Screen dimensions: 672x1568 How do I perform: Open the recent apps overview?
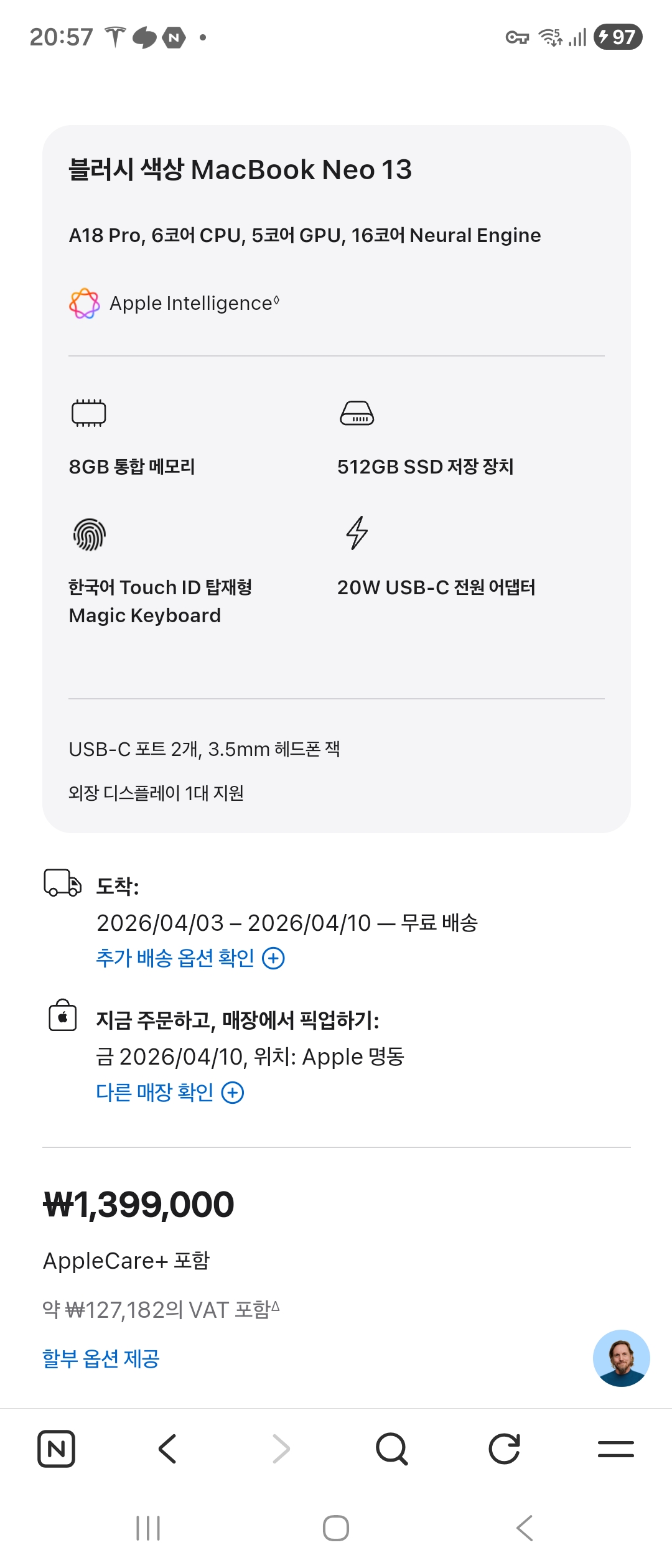(148, 1528)
